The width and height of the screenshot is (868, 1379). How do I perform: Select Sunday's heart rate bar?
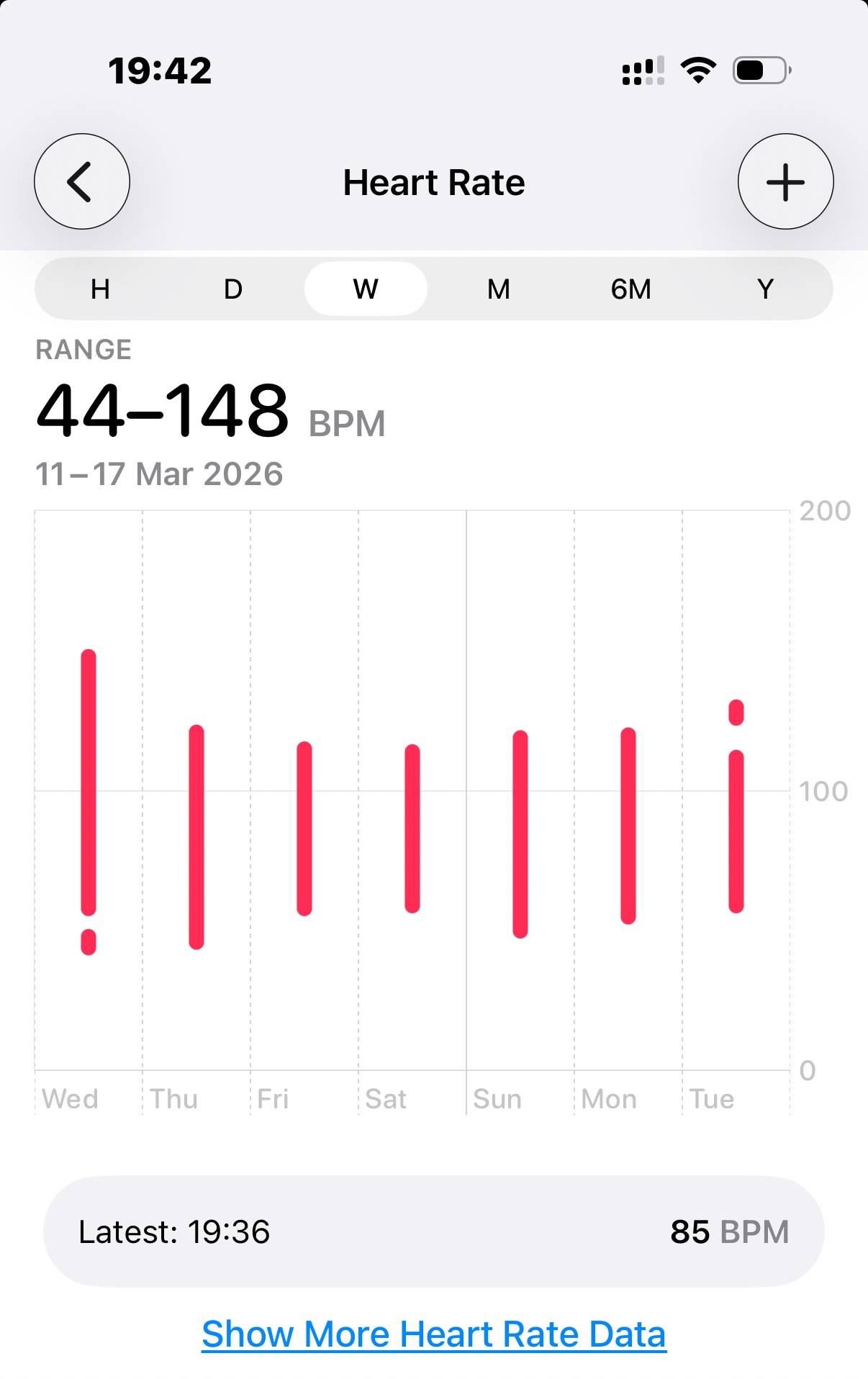(x=520, y=833)
